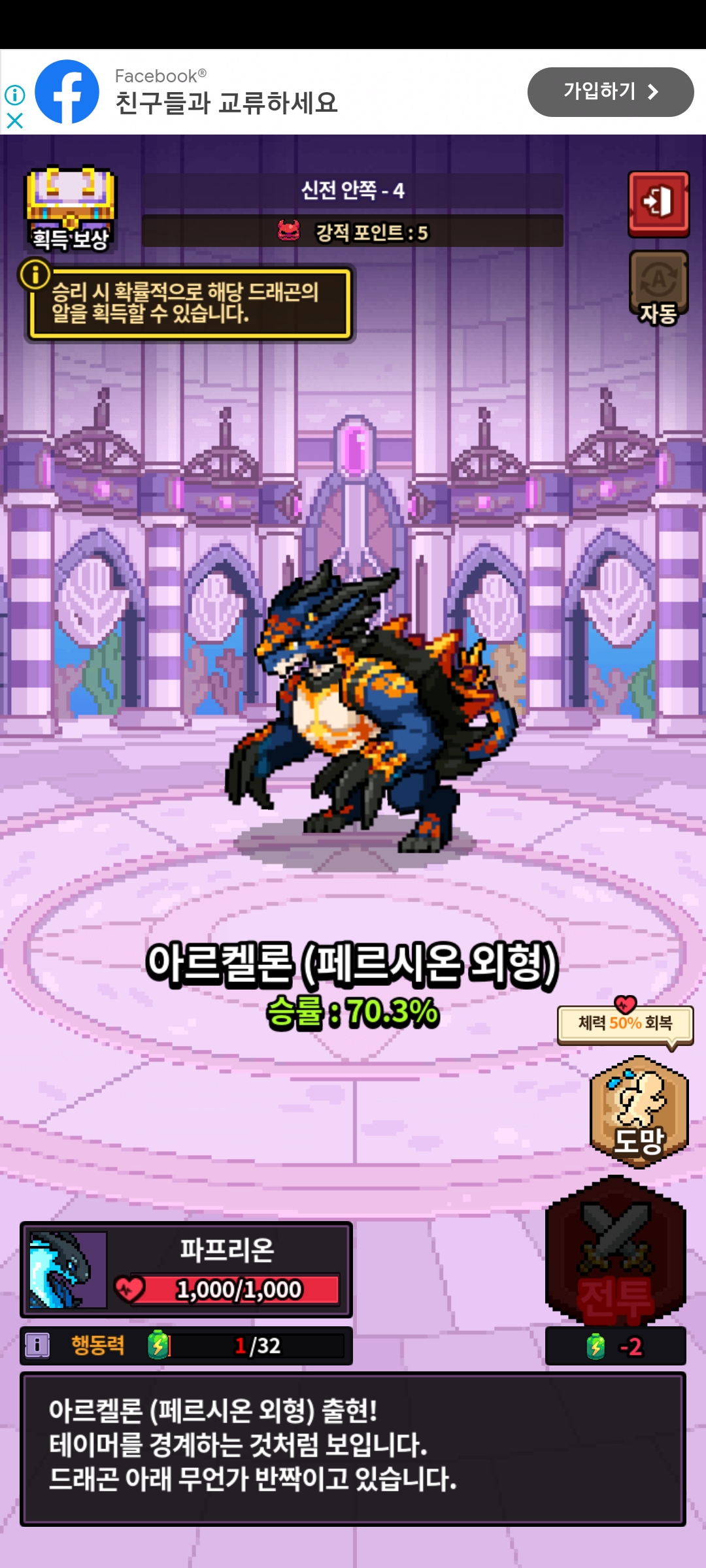Screen dimensions: 706x1568
Task: Open the 파프리온 dragon status card
Action: [x=186, y=1269]
